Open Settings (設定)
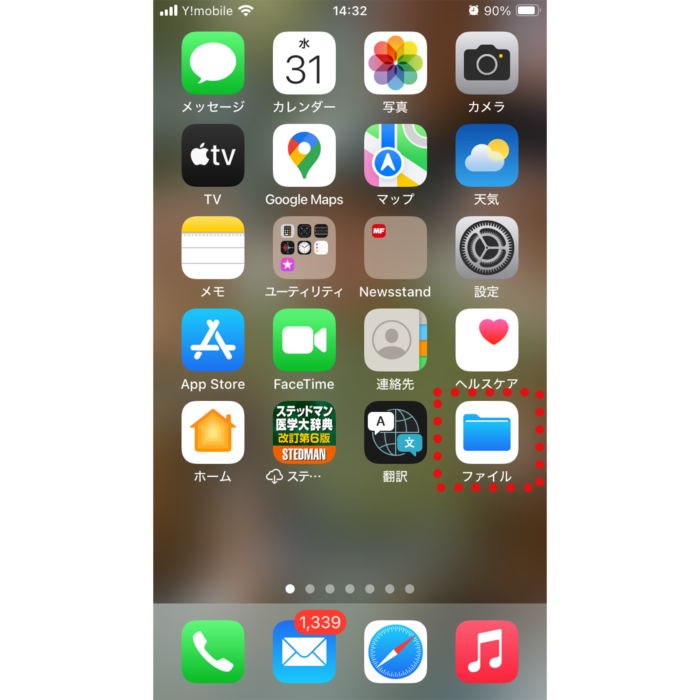Screen dimensions: 700x700 487,247
